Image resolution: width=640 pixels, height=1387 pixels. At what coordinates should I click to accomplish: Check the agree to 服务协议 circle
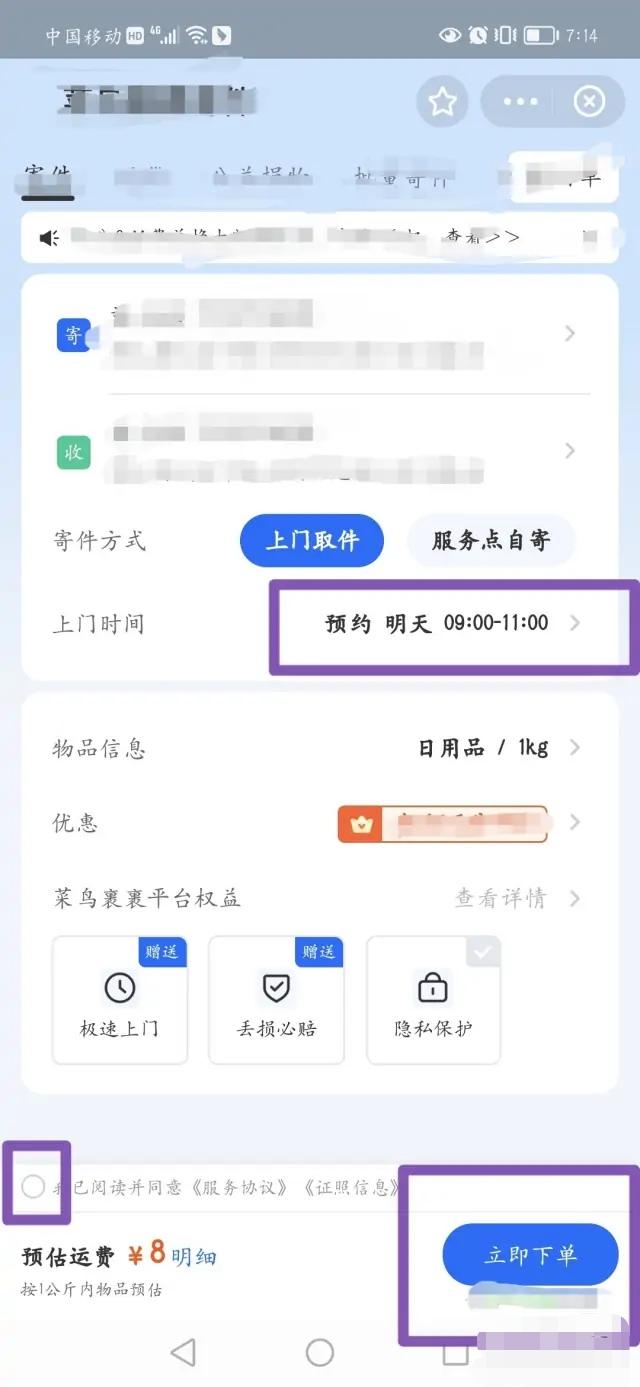(x=33, y=1186)
